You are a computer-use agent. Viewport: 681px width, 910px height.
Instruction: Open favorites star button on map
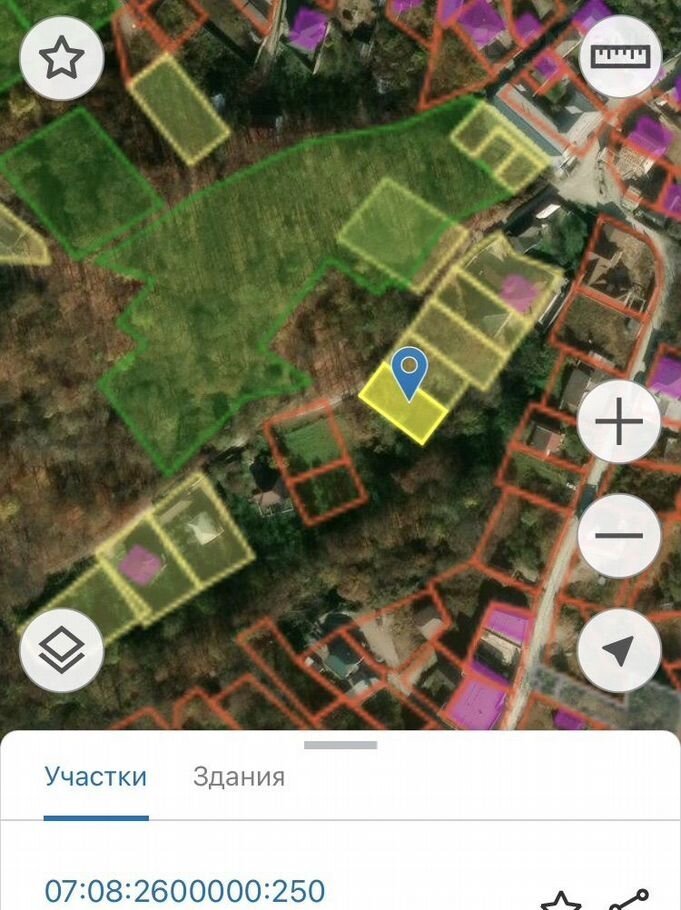[61, 58]
